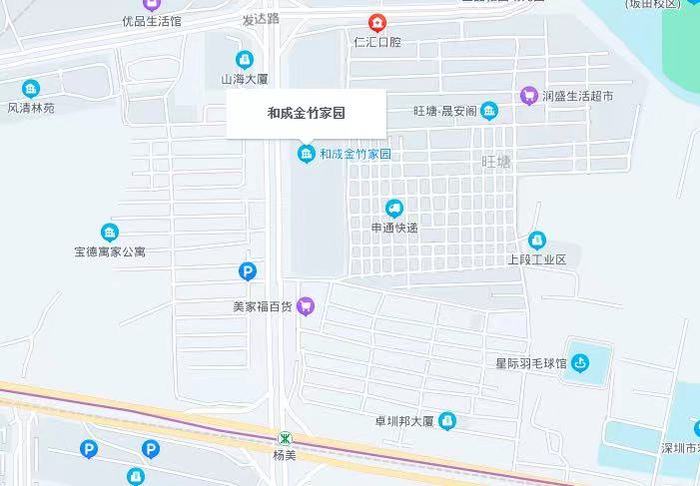Image resolution: width=700 pixels, height=486 pixels.
Task: Open the 仁汇口腔 clinic marker
Action: coord(376,23)
